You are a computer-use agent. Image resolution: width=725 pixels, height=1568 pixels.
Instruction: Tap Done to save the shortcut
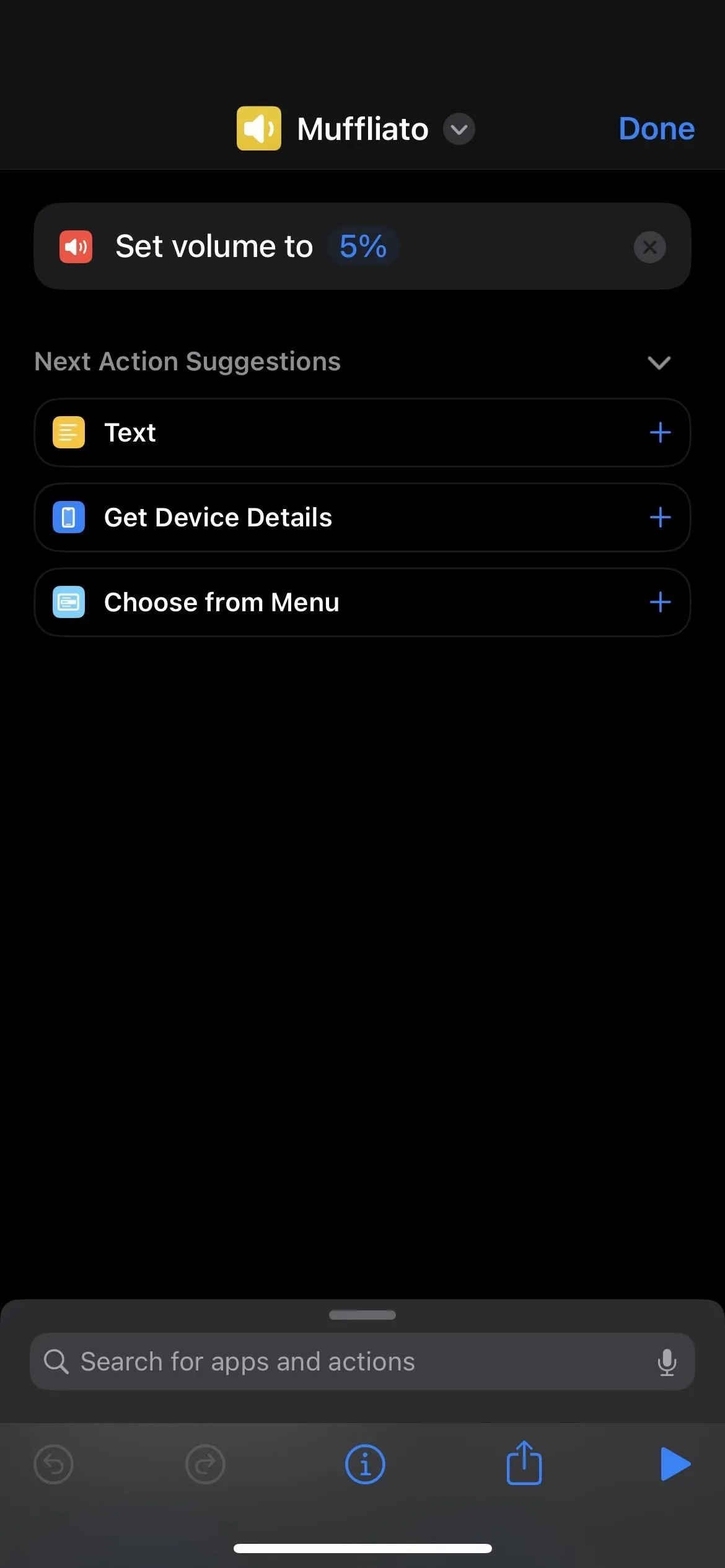coord(656,129)
